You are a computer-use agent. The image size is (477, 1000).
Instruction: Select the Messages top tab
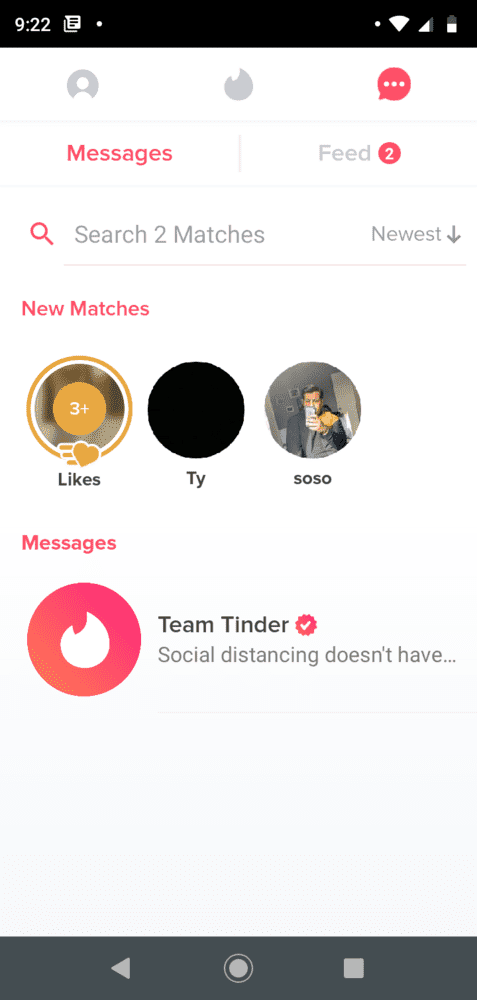119,153
